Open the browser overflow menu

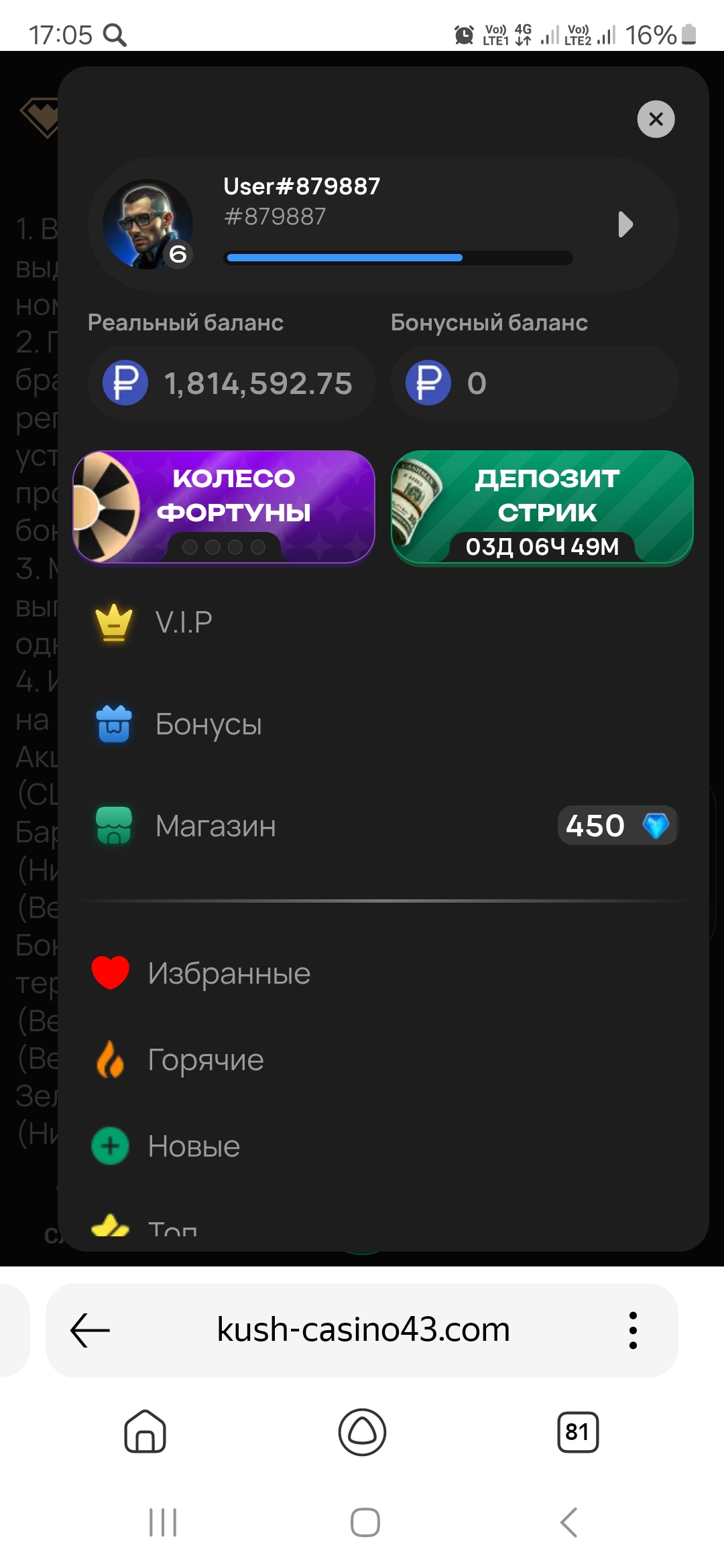(633, 1330)
